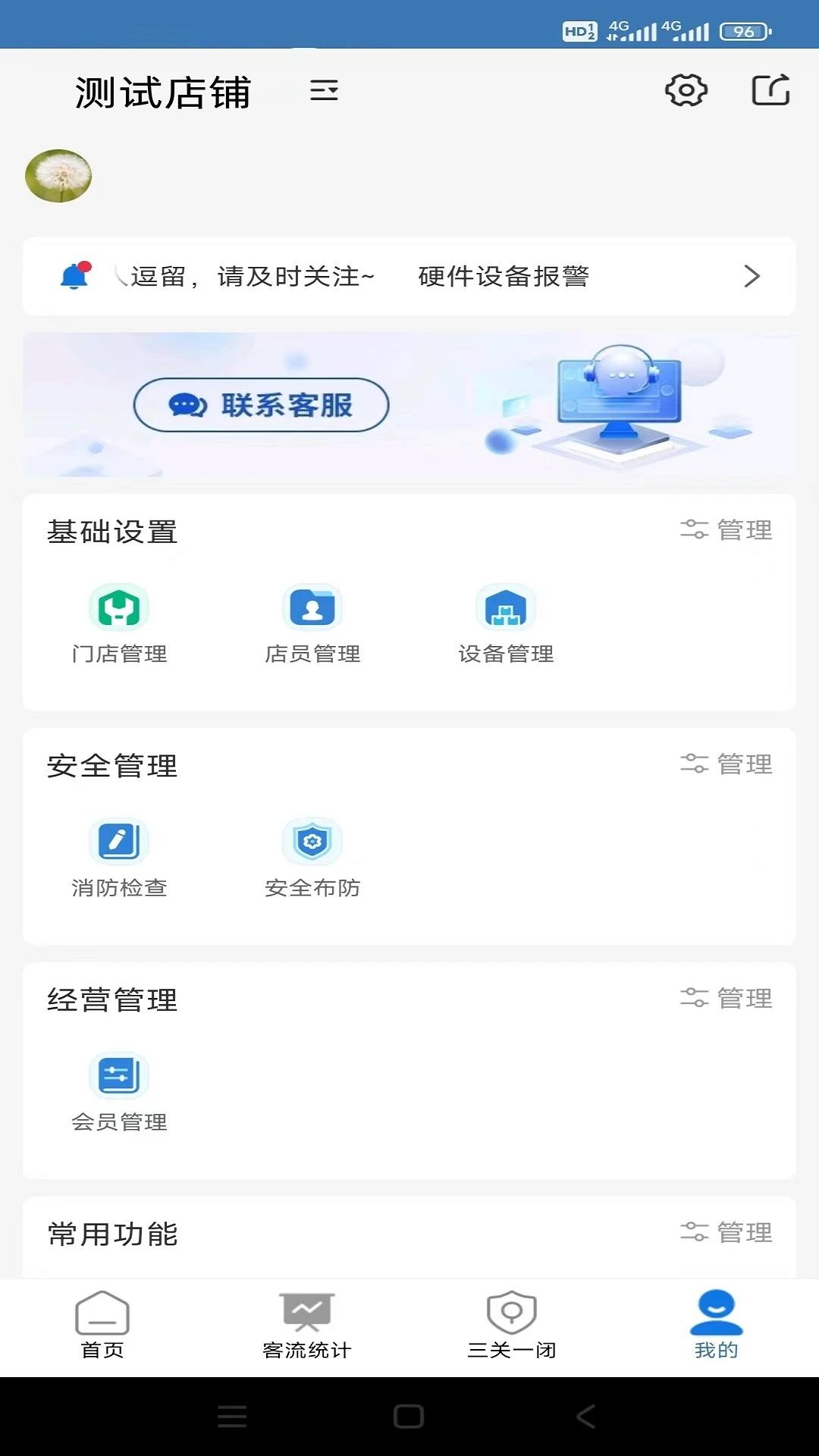The height and width of the screenshot is (1456, 819).
Task: Click the notification bell icon
Action: click(76, 276)
